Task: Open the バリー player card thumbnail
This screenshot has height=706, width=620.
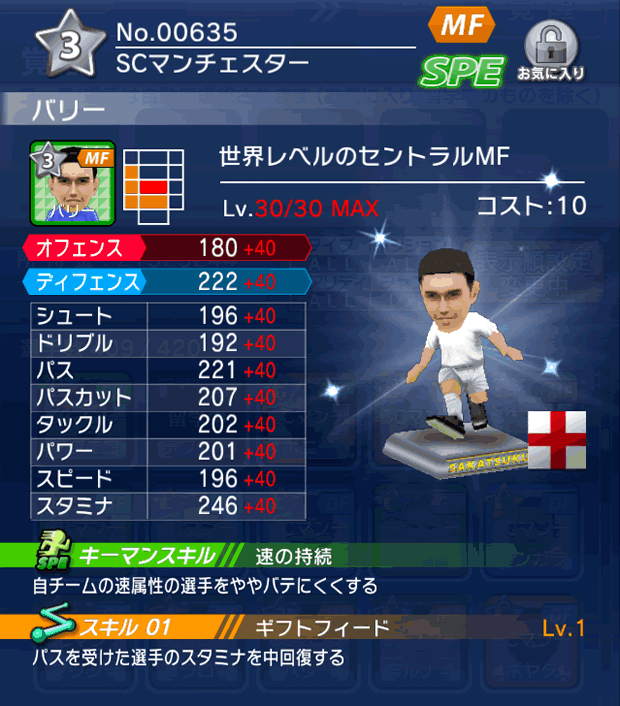Action: tap(74, 182)
